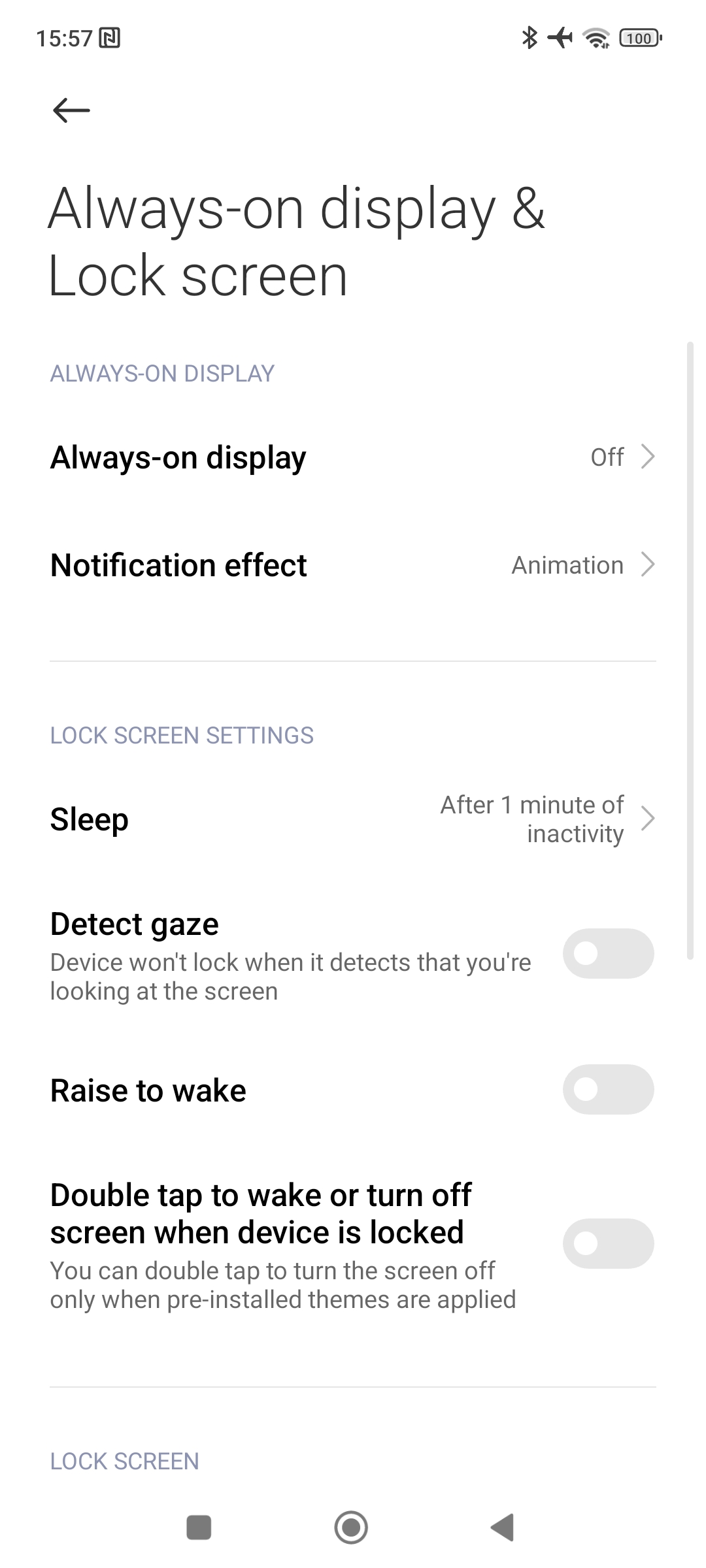Go back using the top arrow

(71, 110)
